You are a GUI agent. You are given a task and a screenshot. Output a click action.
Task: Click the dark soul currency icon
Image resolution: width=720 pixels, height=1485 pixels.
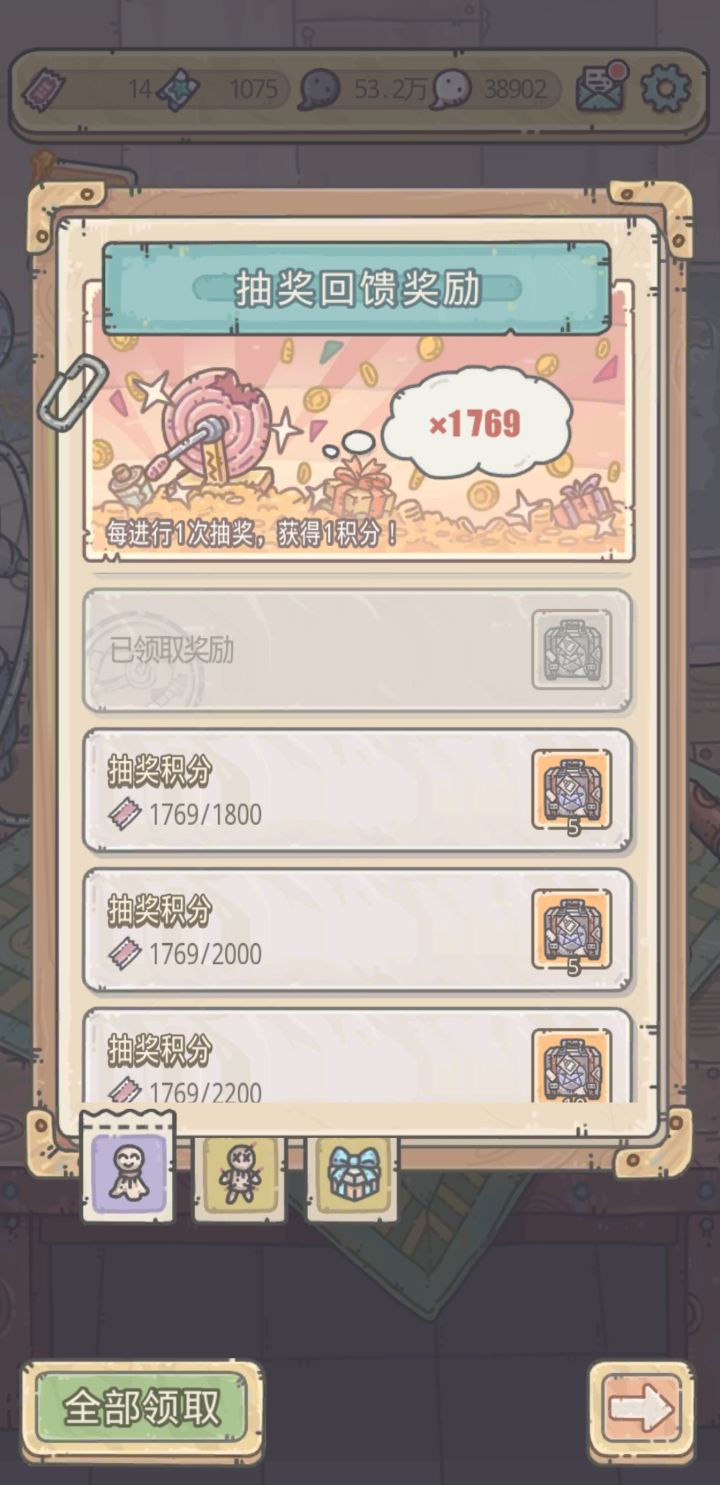tap(320, 86)
